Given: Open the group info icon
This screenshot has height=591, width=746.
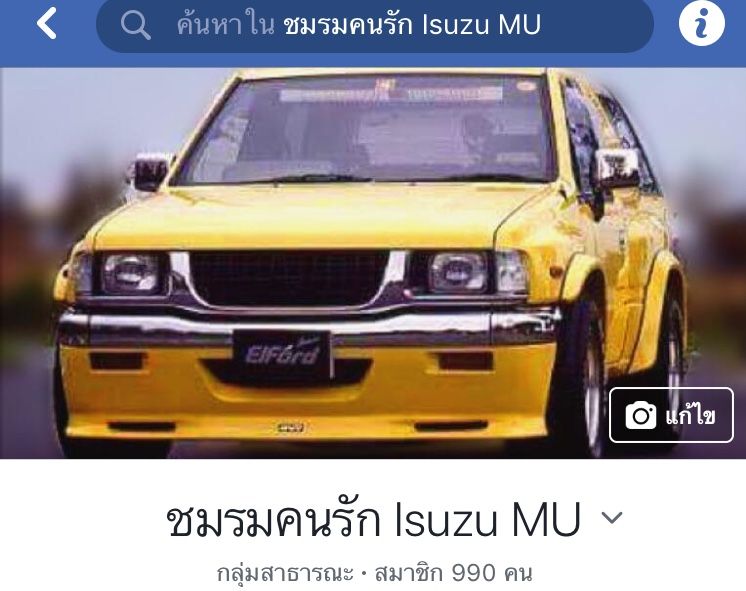Looking at the screenshot, I should pos(701,23).
